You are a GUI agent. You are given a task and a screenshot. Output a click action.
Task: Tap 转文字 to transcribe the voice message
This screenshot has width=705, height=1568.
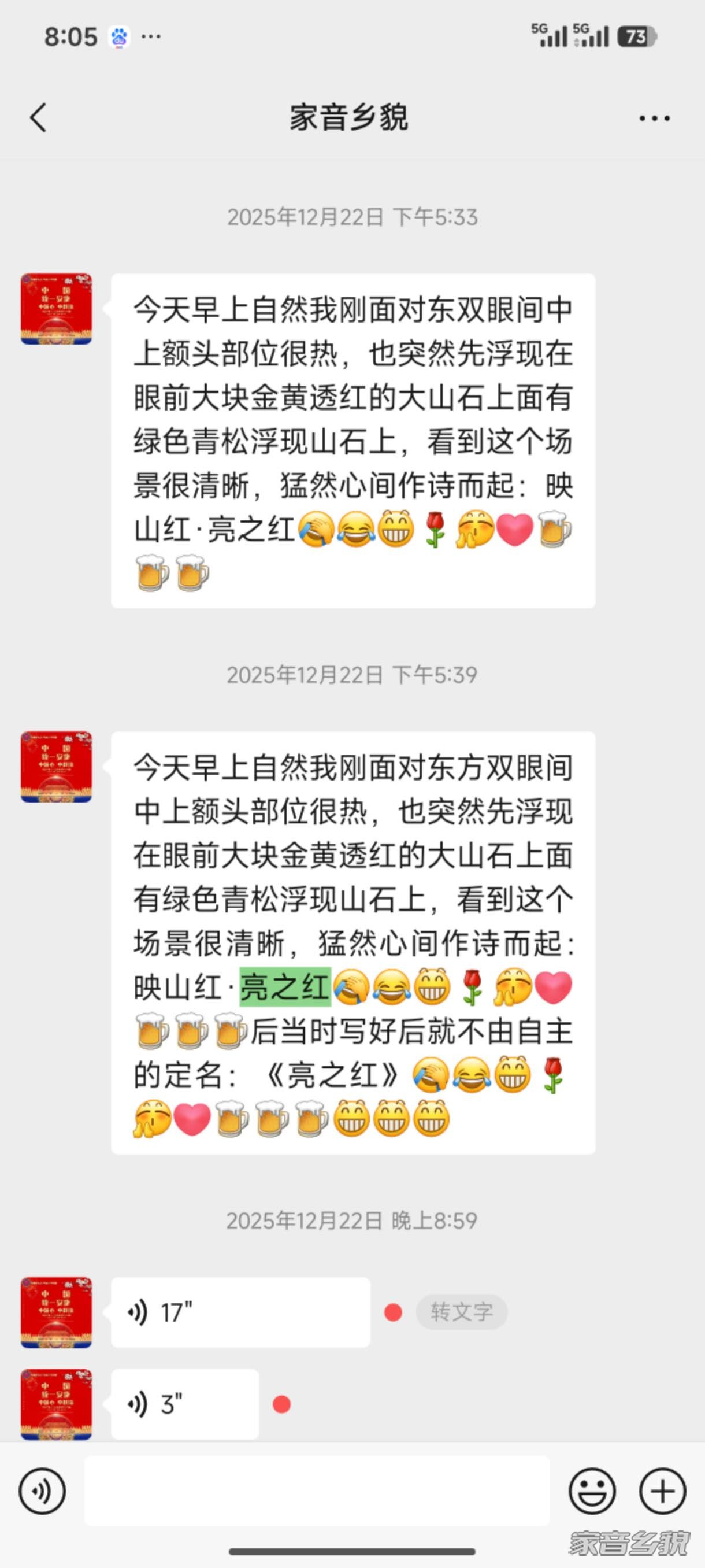461,1312
